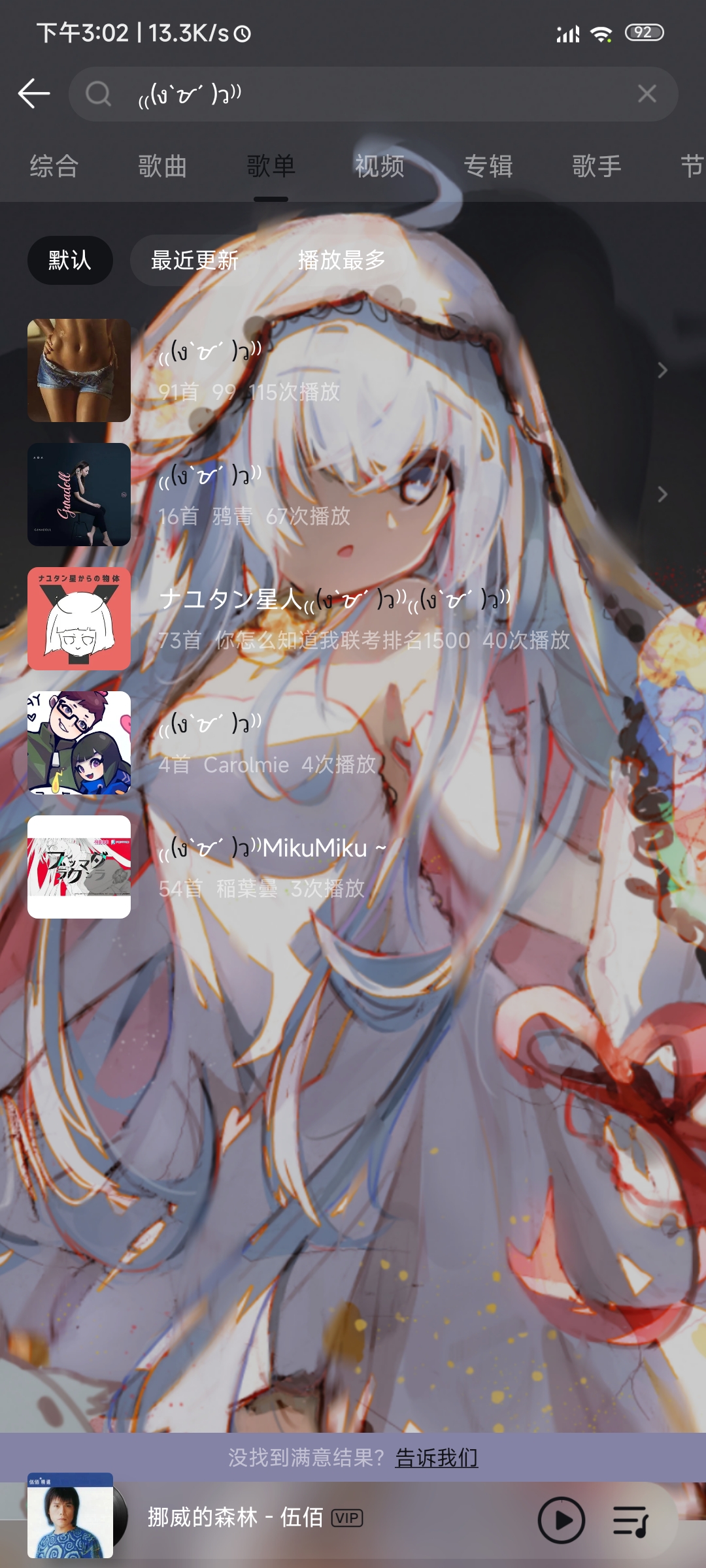This screenshot has width=706, height=1568.
Task: Open the 4首 playlist by Carolmie
Action: click(353, 743)
